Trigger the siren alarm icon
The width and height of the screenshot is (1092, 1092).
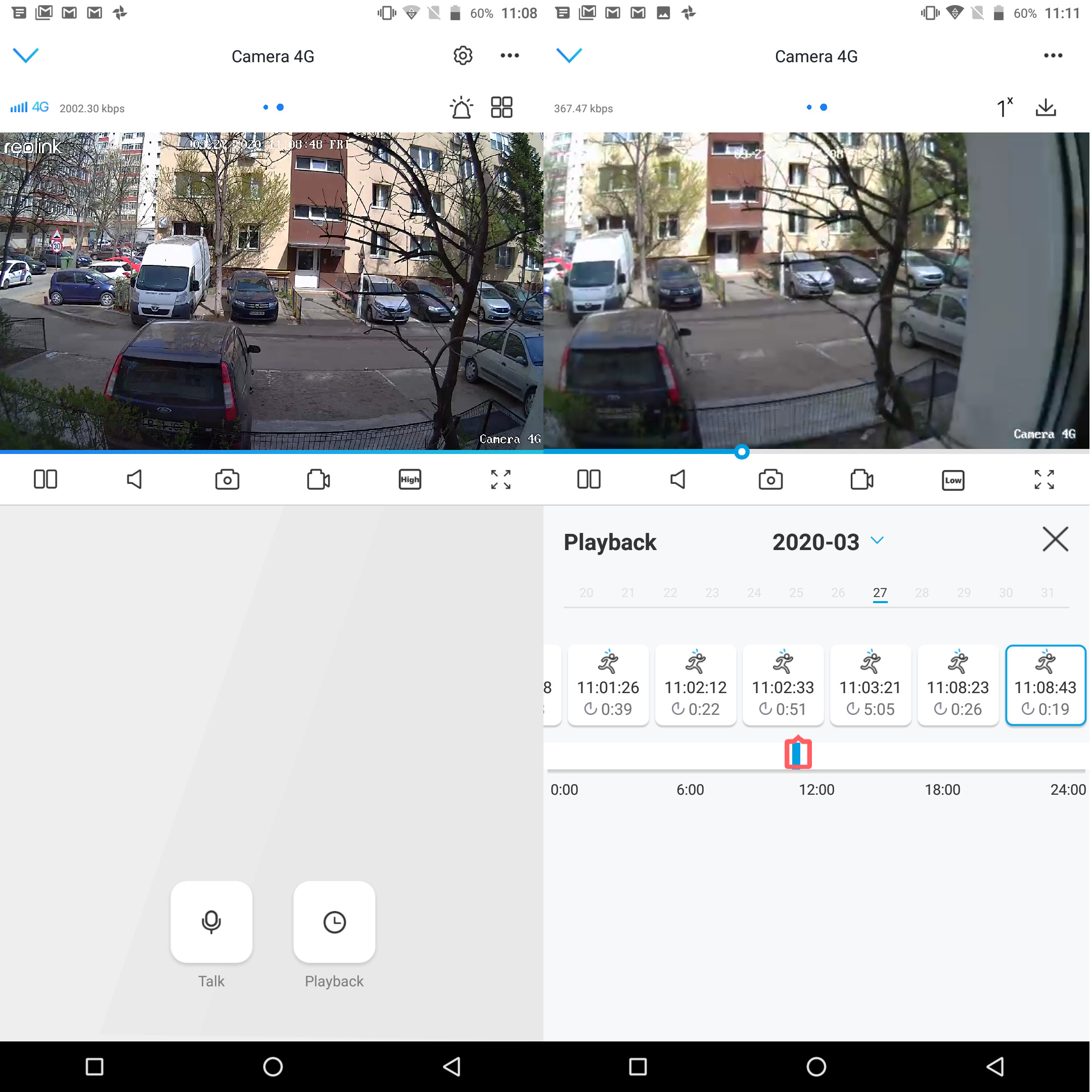coord(461,107)
